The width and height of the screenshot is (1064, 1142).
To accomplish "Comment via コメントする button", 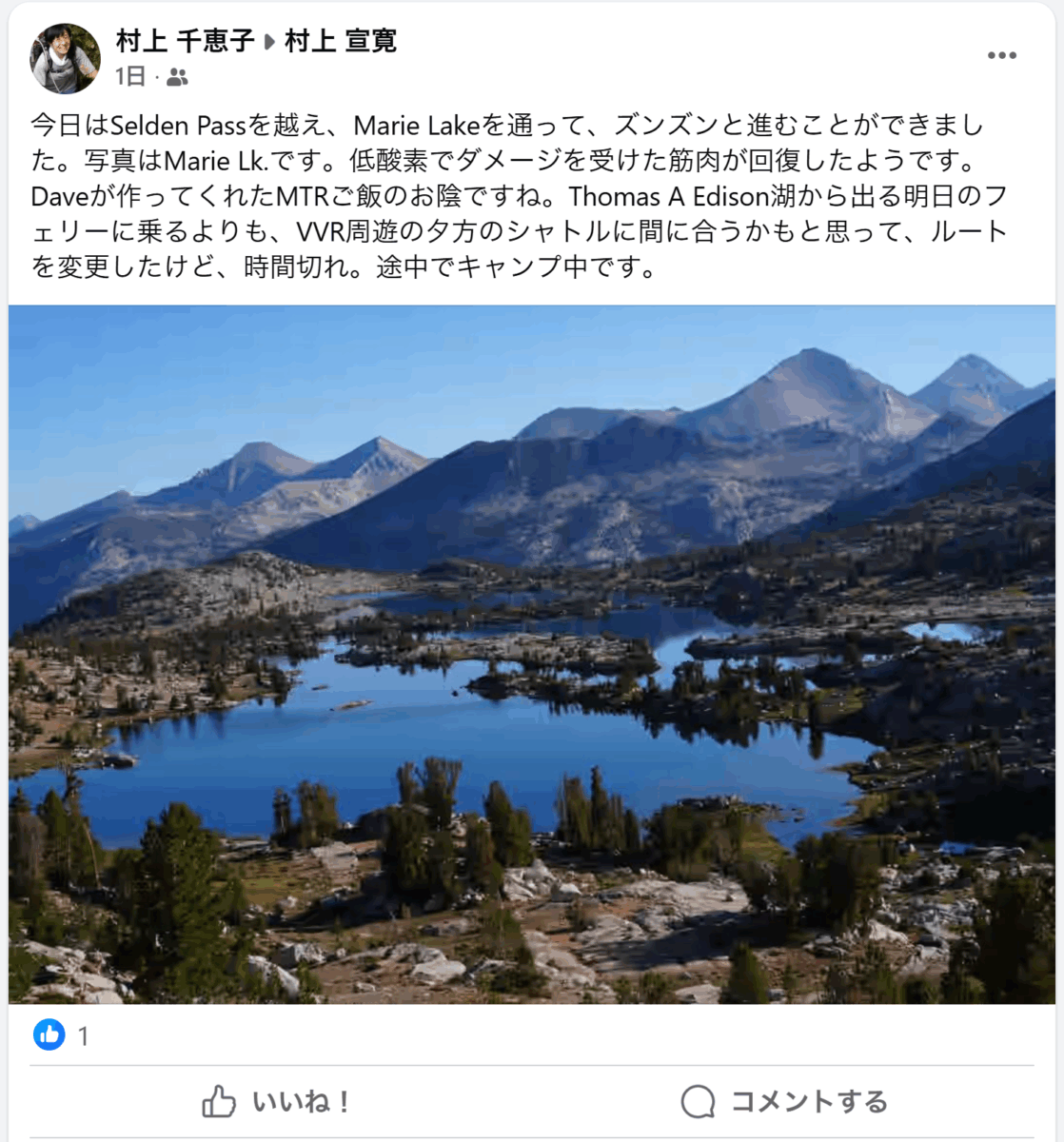I will [785, 1102].
